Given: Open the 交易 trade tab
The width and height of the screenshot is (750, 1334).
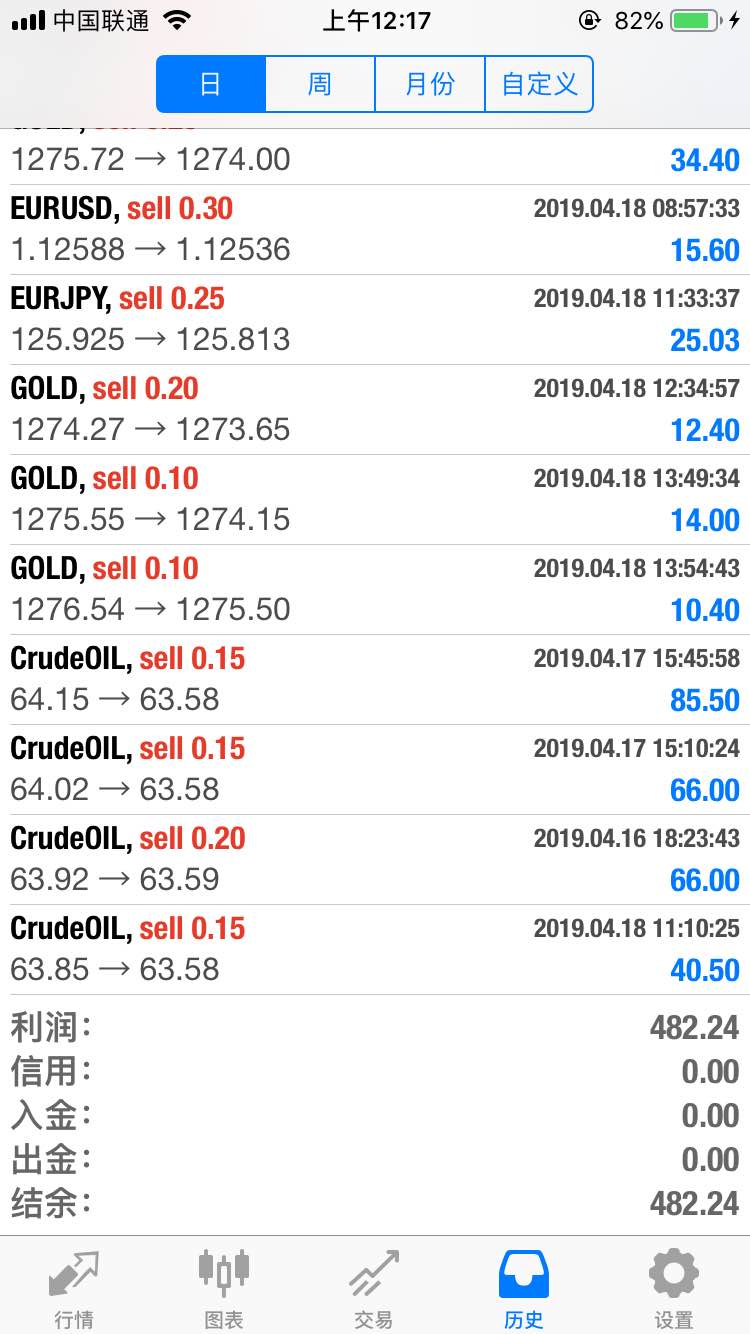Looking at the screenshot, I should [374, 1288].
